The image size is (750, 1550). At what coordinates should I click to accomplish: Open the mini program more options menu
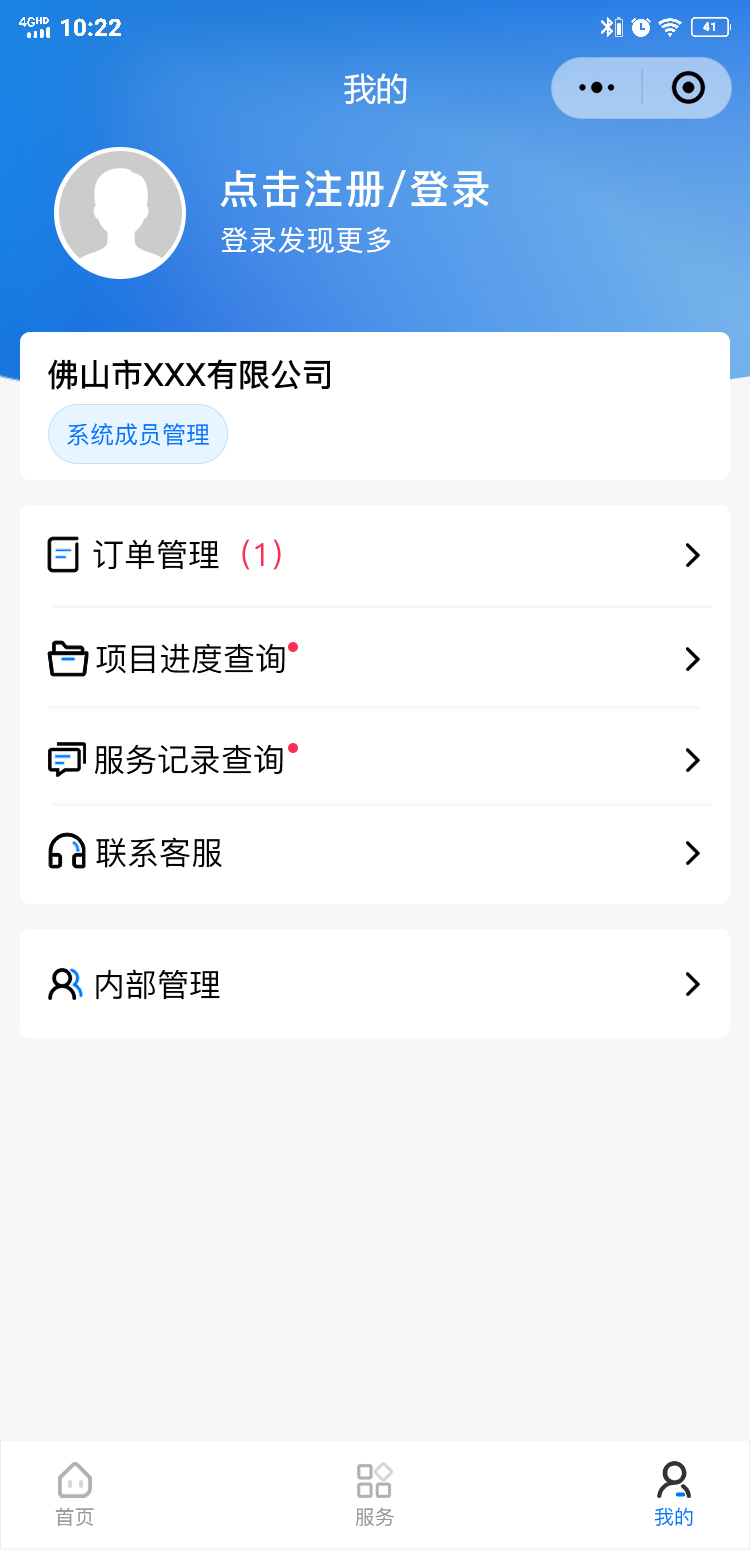(x=597, y=88)
